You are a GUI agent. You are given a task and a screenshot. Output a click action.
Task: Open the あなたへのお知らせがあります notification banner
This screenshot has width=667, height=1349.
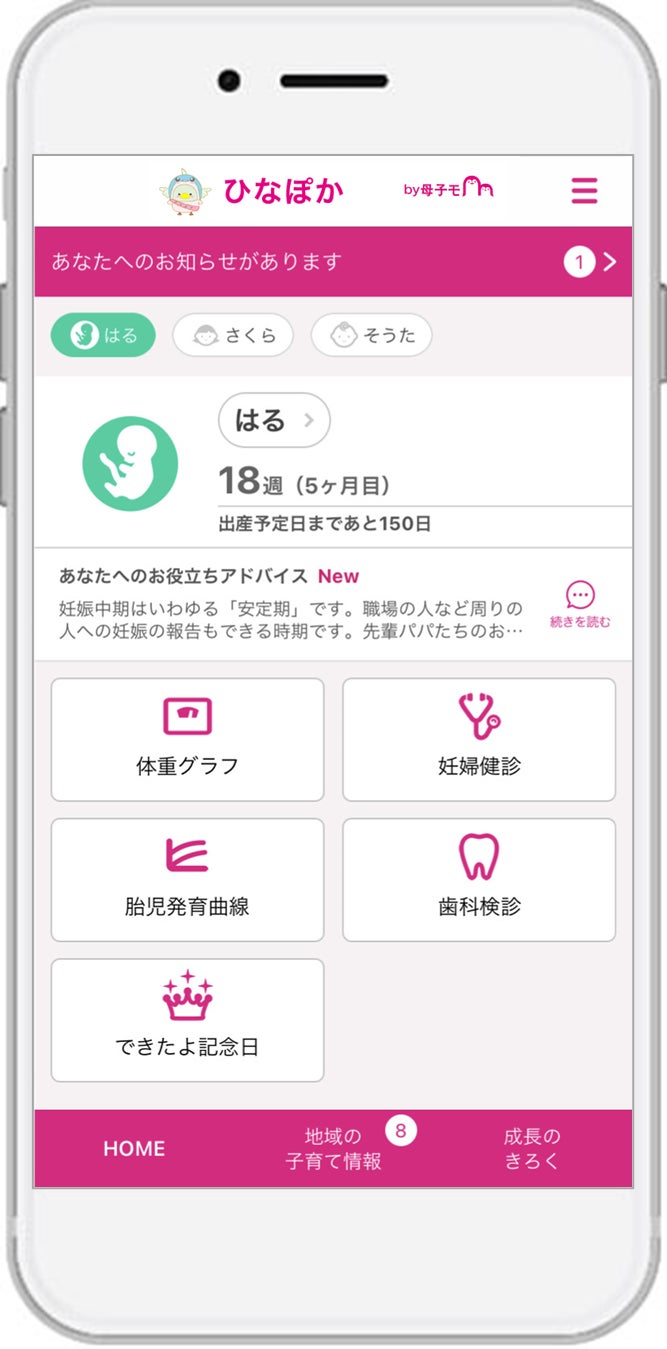click(333, 262)
